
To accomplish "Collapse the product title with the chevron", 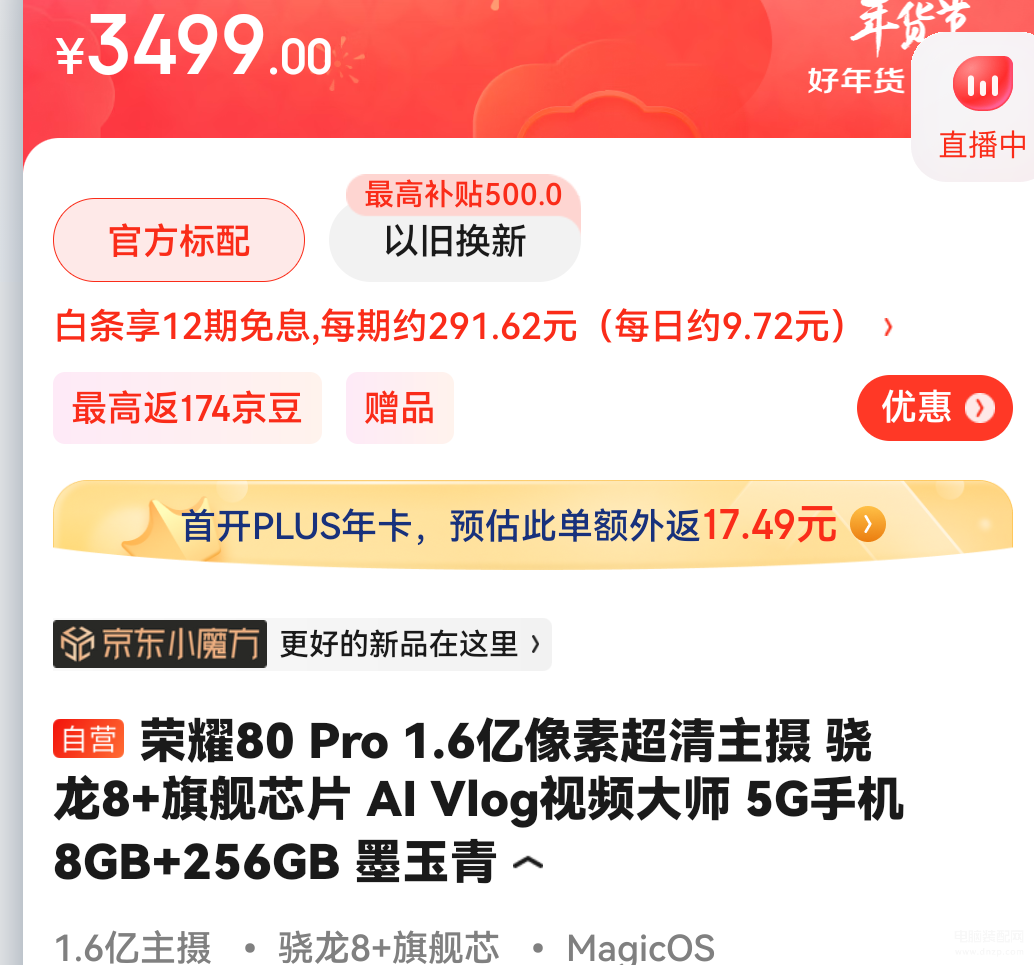I will [528, 863].
